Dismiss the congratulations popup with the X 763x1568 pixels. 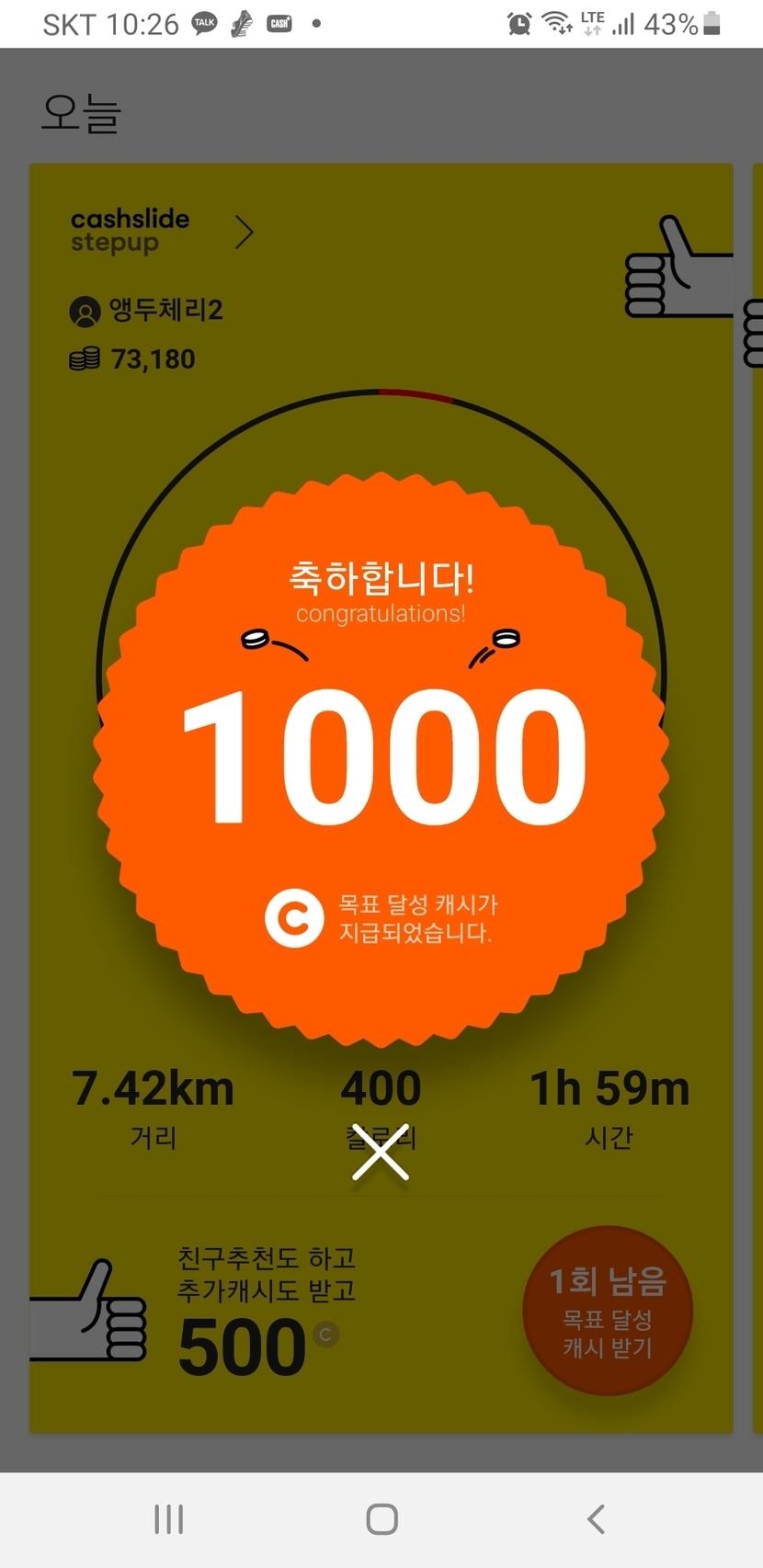coord(381,1153)
